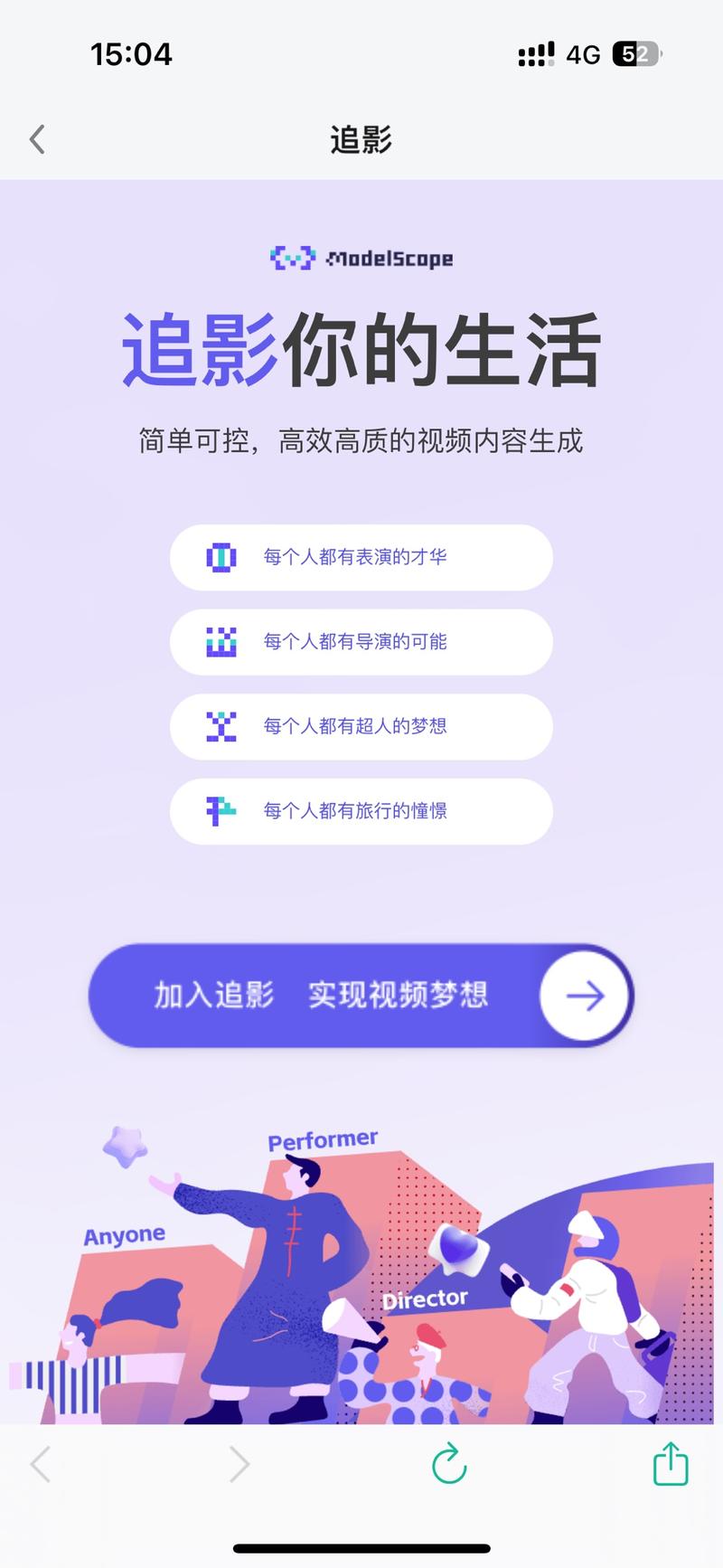Click the arrow icon inside the purple button

coord(585,996)
